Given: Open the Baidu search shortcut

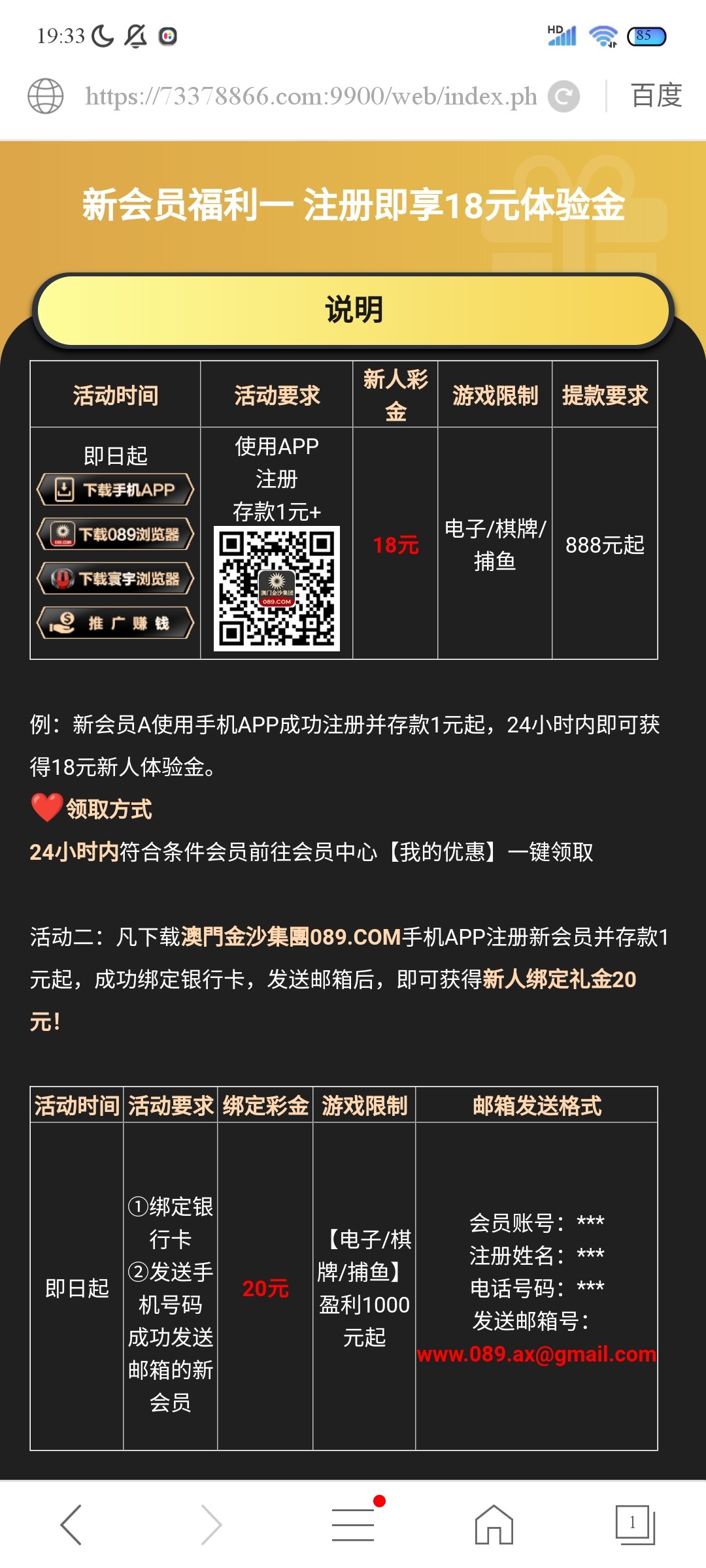Looking at the screenshot, I should (656, 96).
